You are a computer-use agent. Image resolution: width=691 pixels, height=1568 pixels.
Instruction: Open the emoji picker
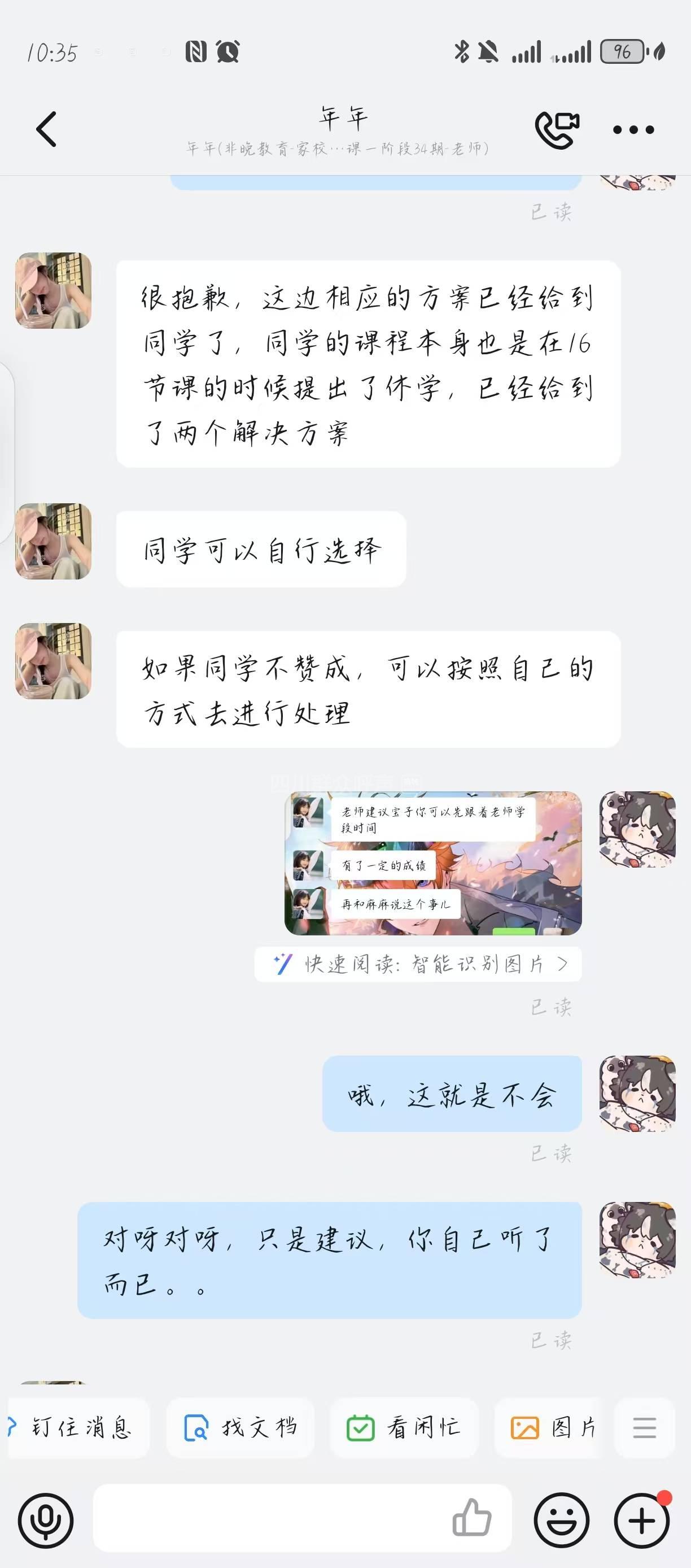(561, 1520)
